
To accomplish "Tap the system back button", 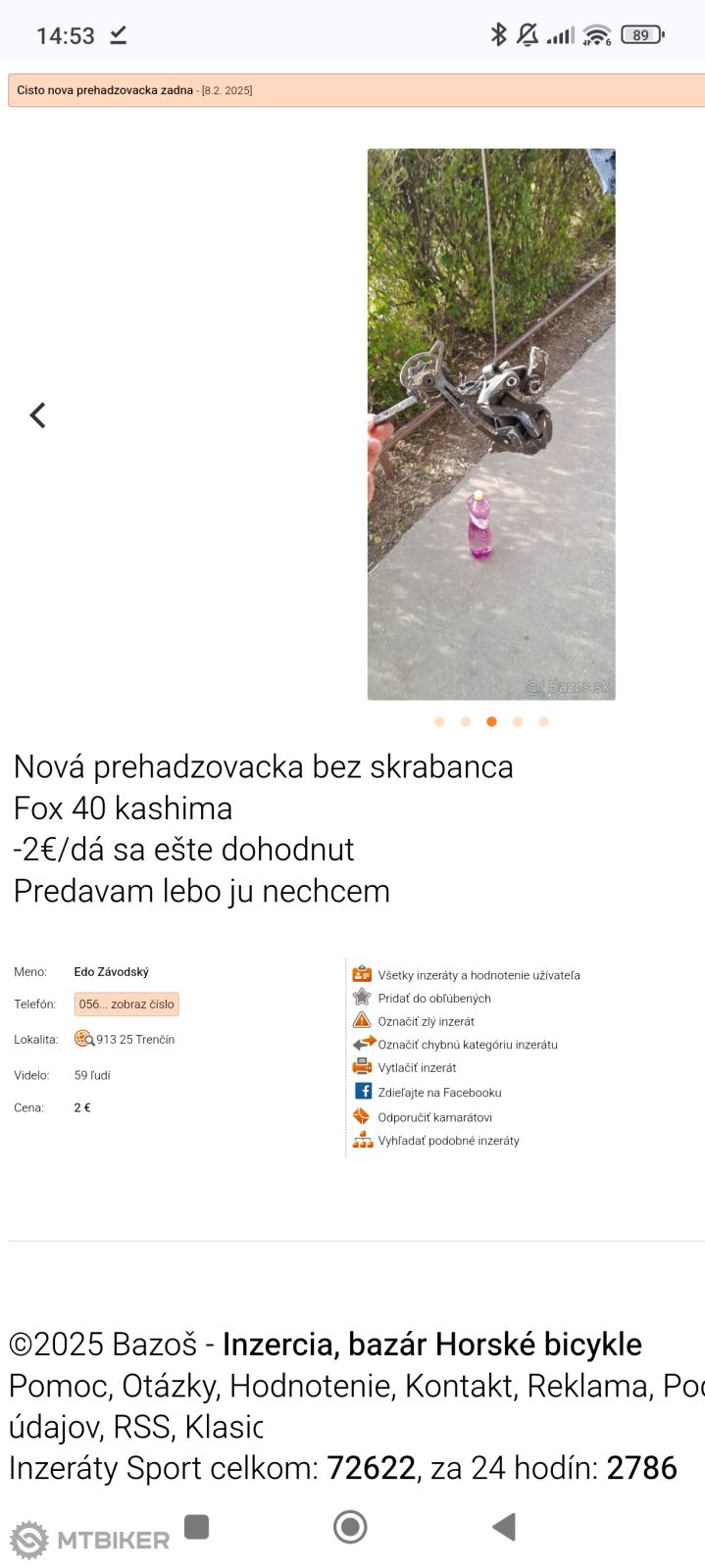I will point(504,1527).
